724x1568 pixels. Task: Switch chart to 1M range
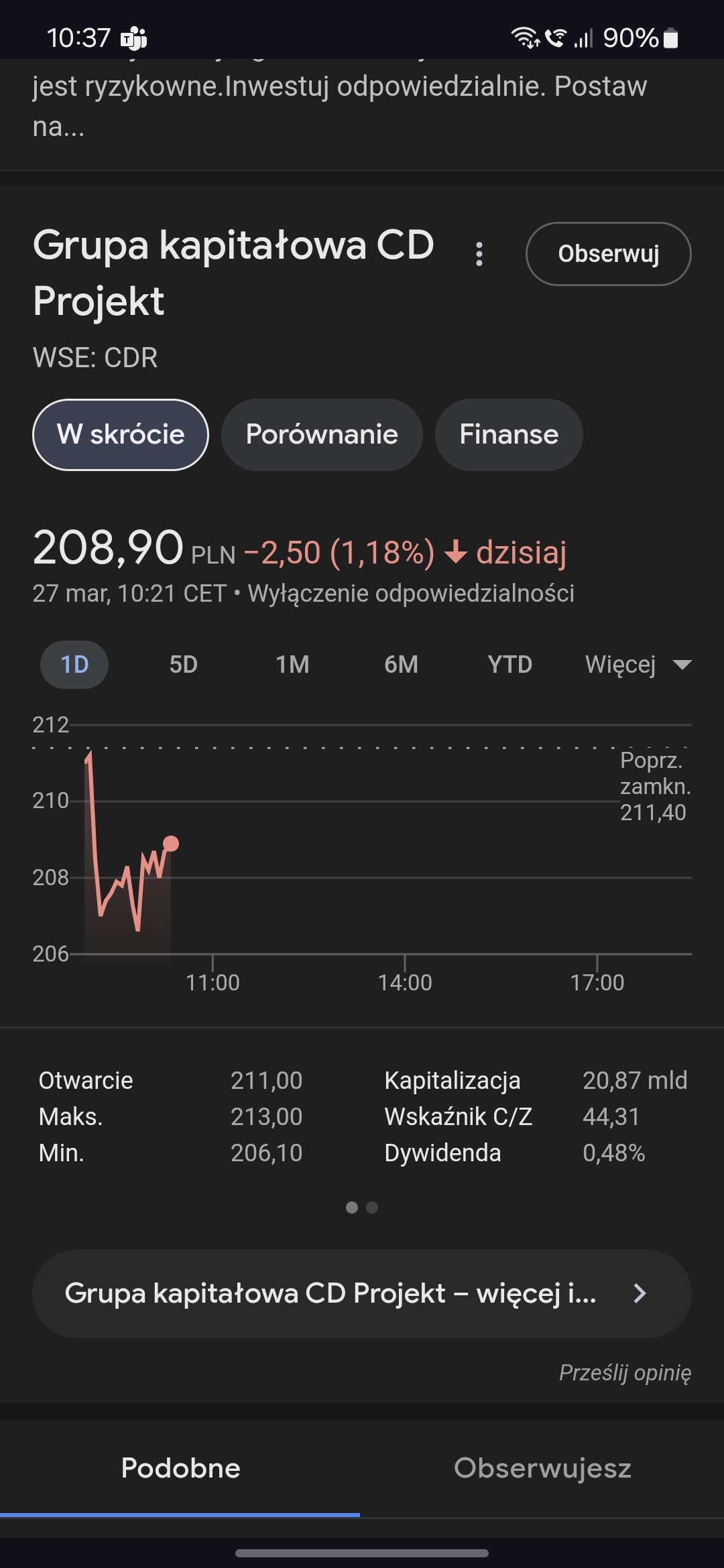pos(292,665)
